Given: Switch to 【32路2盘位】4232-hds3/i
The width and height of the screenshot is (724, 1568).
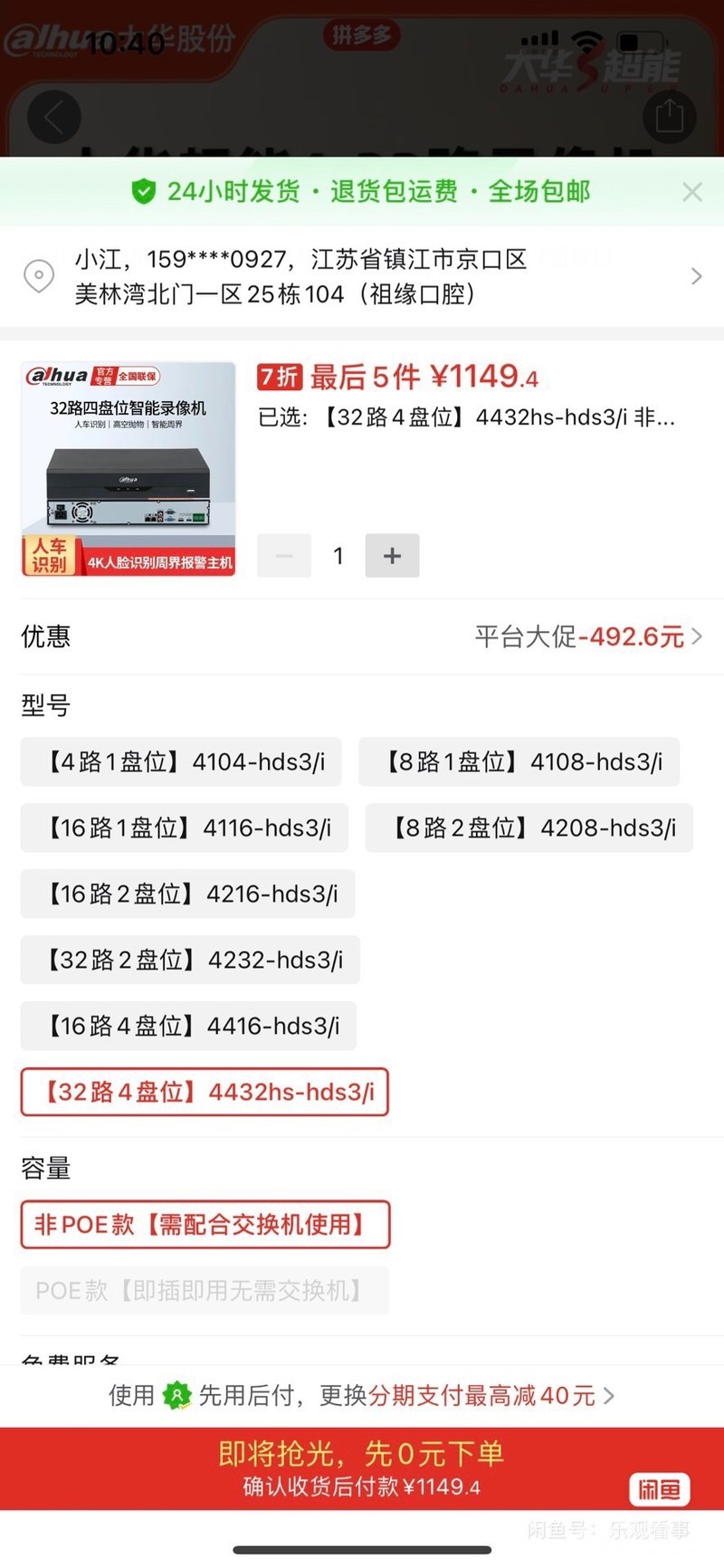Looking at the screenshot, I should (x=190, y=961).
